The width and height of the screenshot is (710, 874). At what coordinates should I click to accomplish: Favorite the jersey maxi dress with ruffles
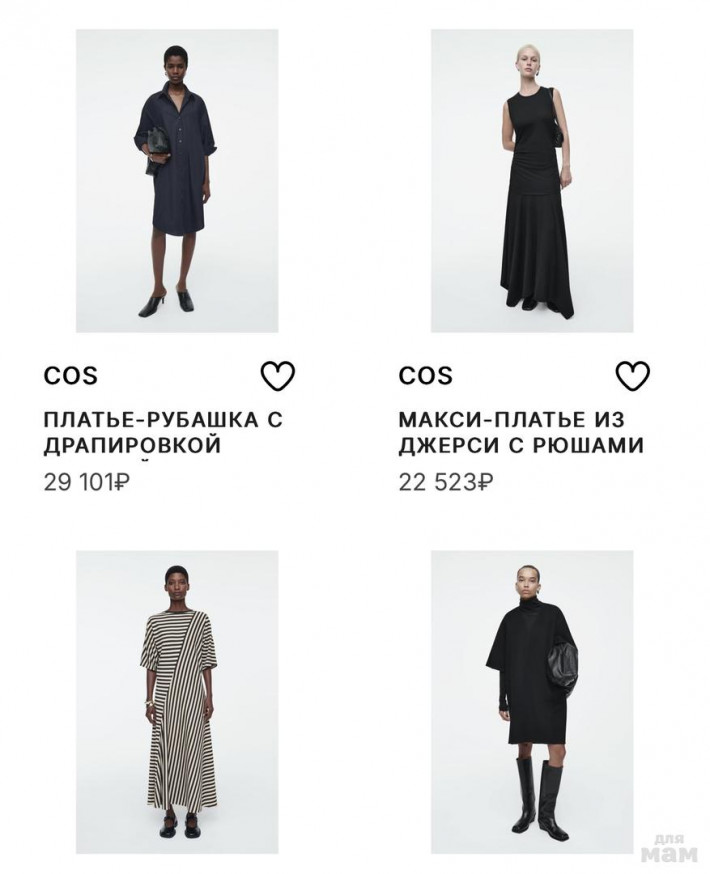631,376
